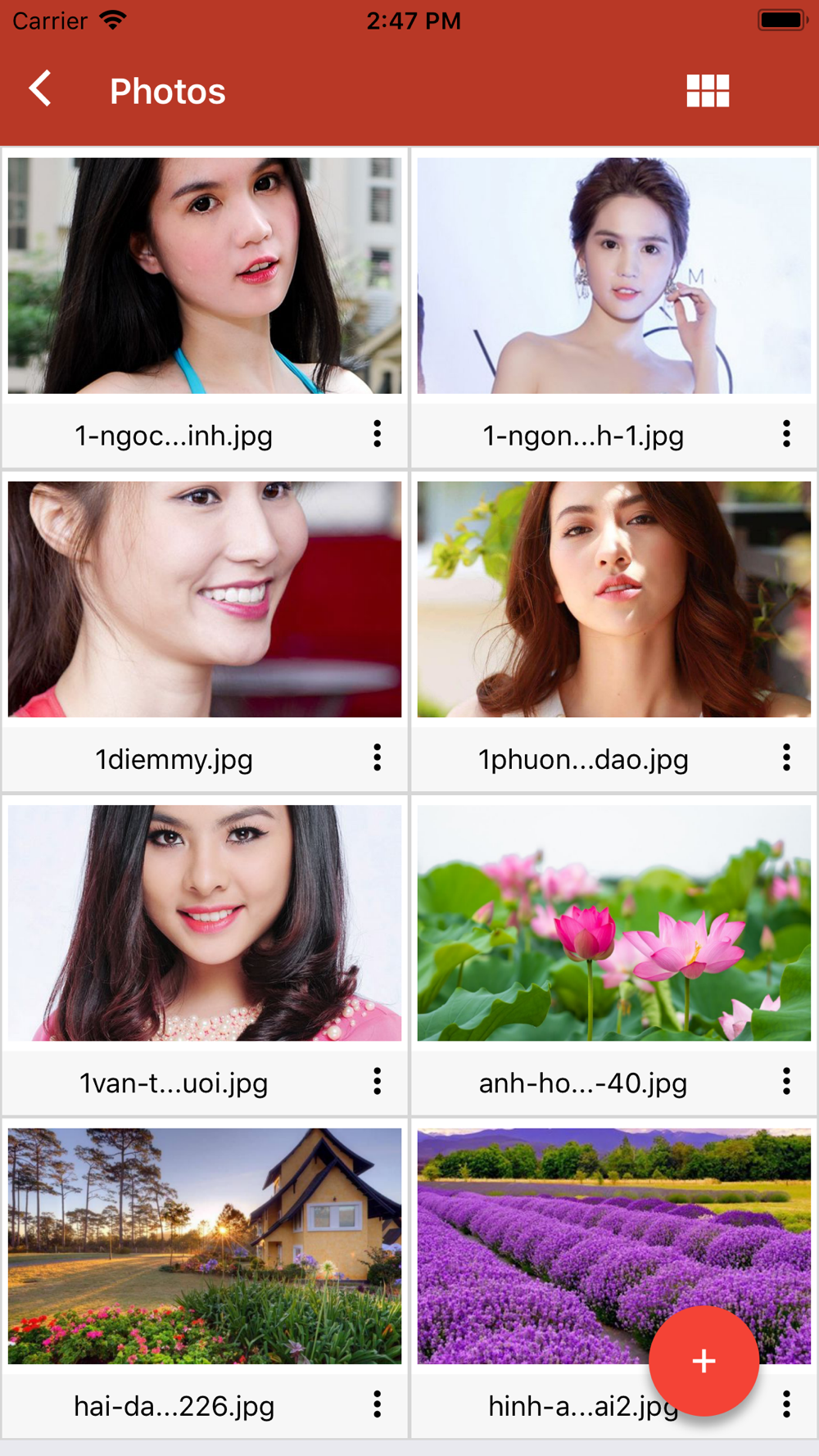This screenshot has height=1456, width=819.
Task: Open the lotus photo anh-ho...-40.jpg
Action: tap(614, 923)
